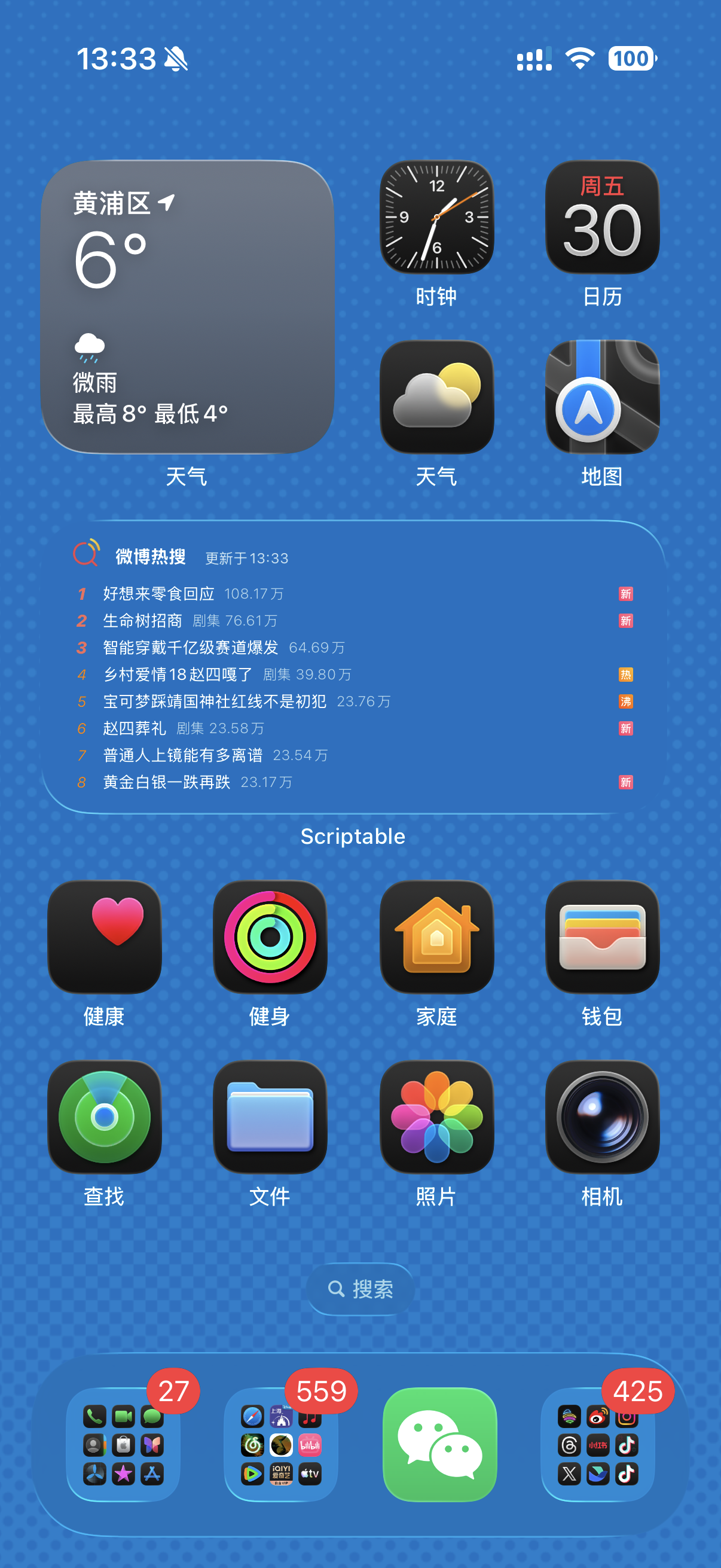Launch the 天气 app icon
The height and width of the screenshot is (1568, 721).
tap(436, 397)
